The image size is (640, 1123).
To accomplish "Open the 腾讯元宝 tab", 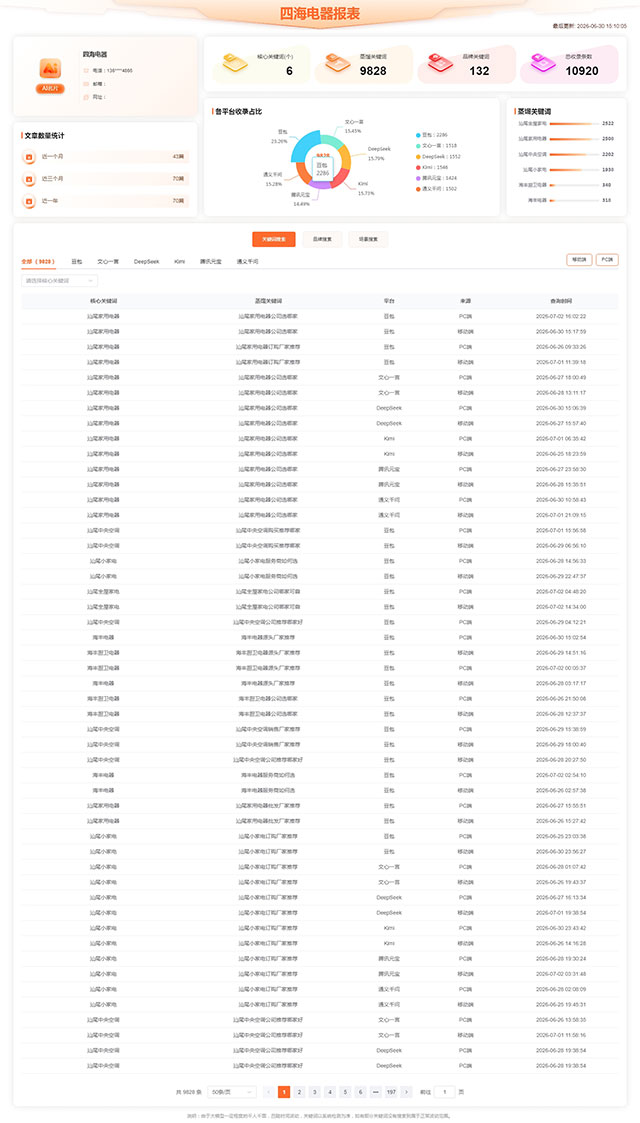I will click(210, 262).
